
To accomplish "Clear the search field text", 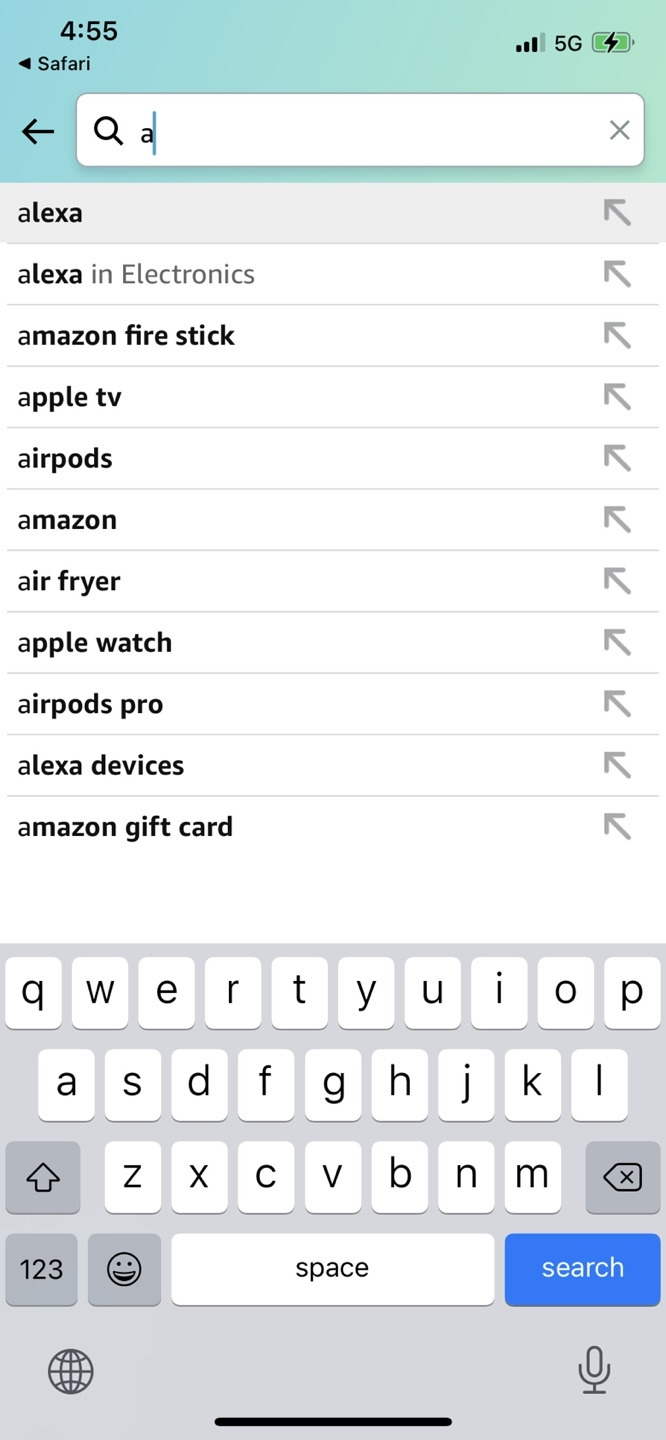I will pos(619,130).
